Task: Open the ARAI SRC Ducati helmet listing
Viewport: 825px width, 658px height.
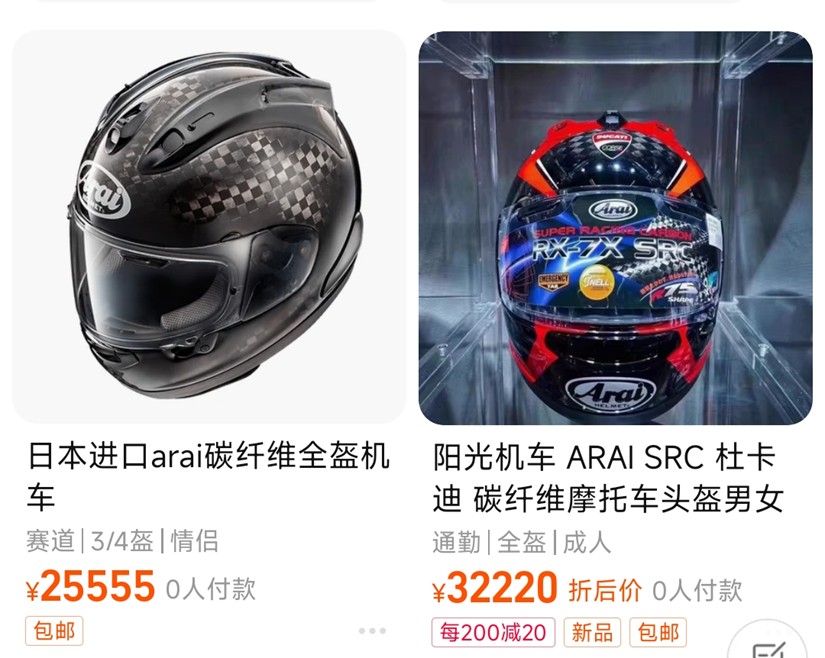Action: pos(615,228)
